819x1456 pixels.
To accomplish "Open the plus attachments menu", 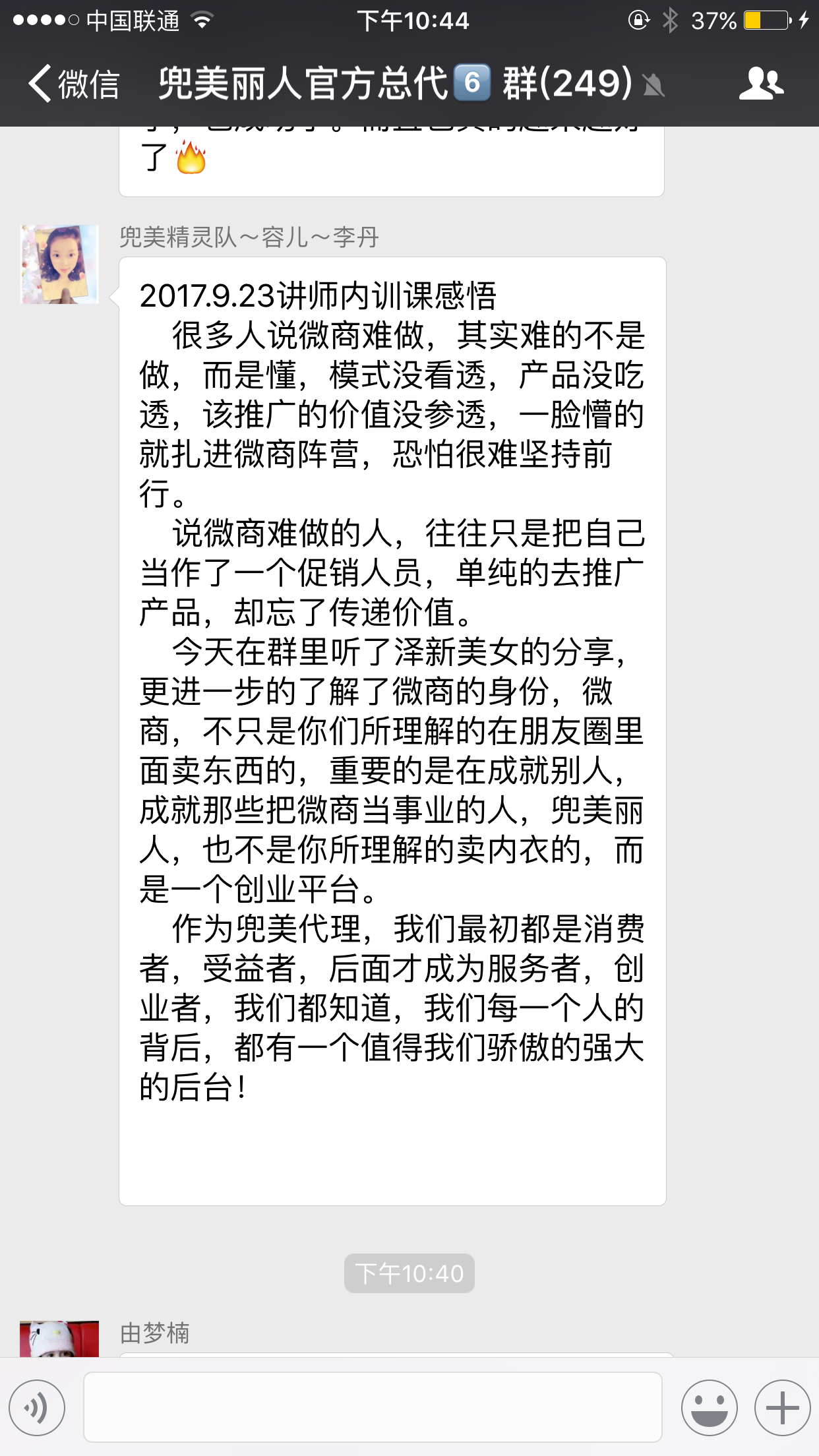I will 782,1407.
